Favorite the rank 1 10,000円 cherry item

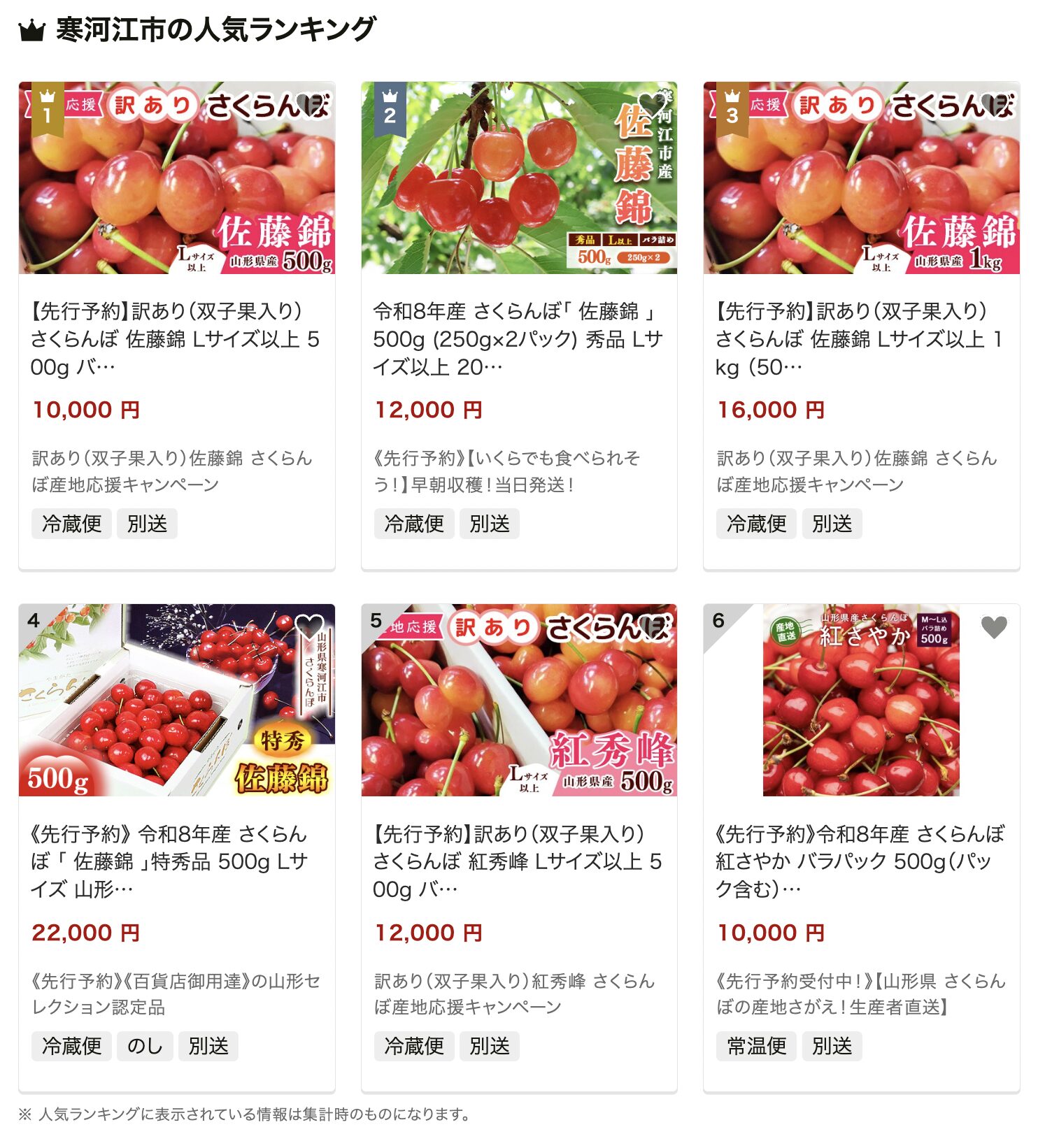pyautogui.click(x=308, y=105)
